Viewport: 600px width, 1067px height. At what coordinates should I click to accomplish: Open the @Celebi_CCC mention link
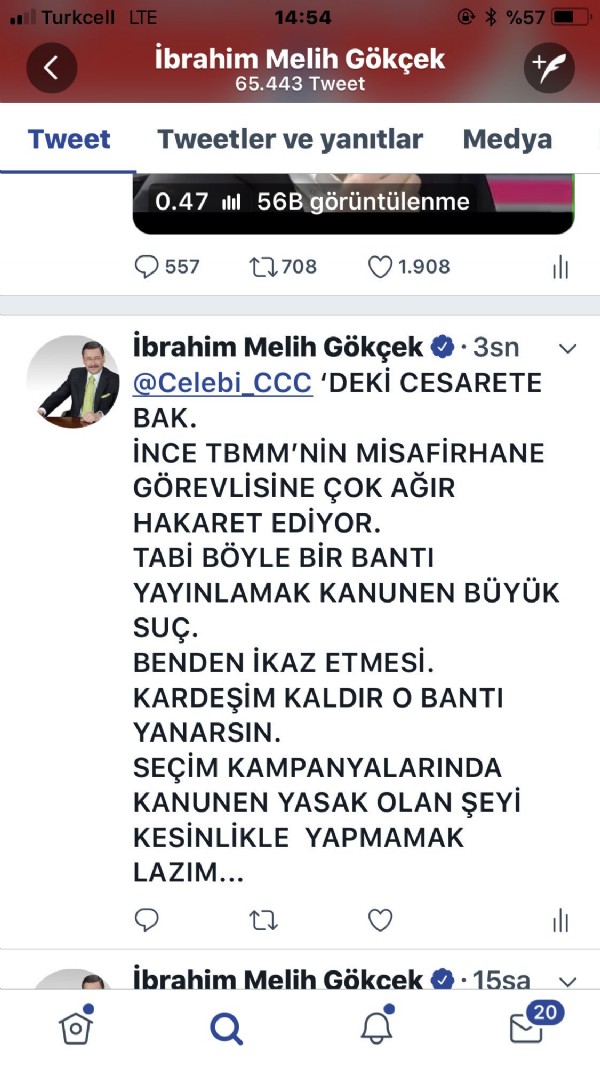click(222, 383)
